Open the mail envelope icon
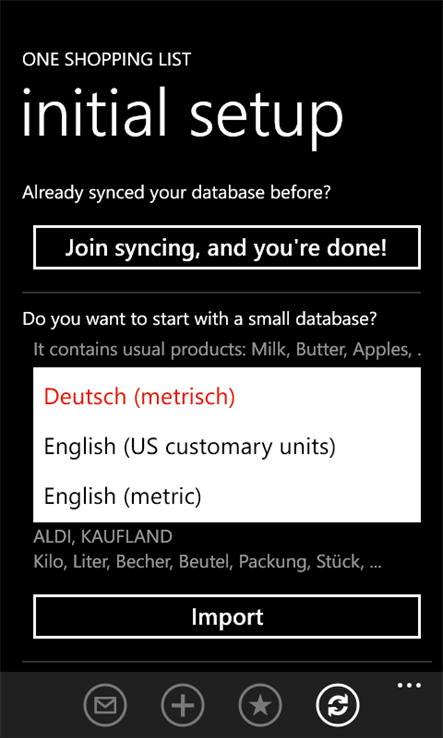Image resolution: width=443 pixels, height=738 pixels. click(x=105, y=705)
